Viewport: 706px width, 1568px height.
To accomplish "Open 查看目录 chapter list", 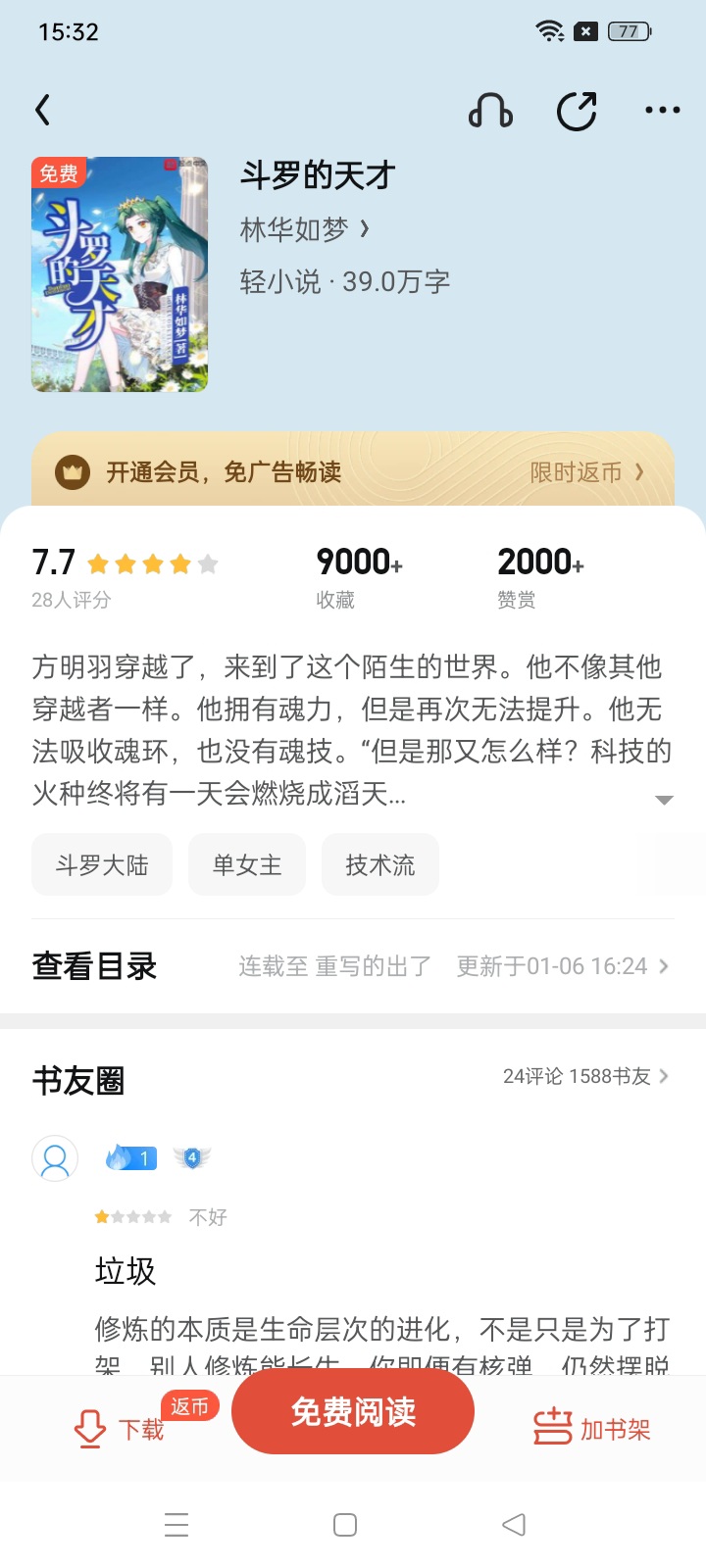I will click(x=94, y=966).
